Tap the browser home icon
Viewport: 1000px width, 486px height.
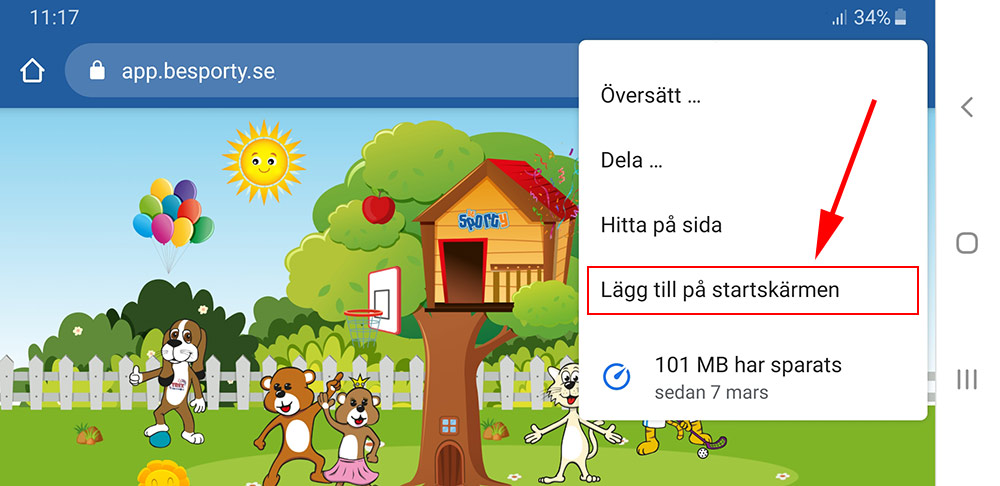click(x=32, y=71)
